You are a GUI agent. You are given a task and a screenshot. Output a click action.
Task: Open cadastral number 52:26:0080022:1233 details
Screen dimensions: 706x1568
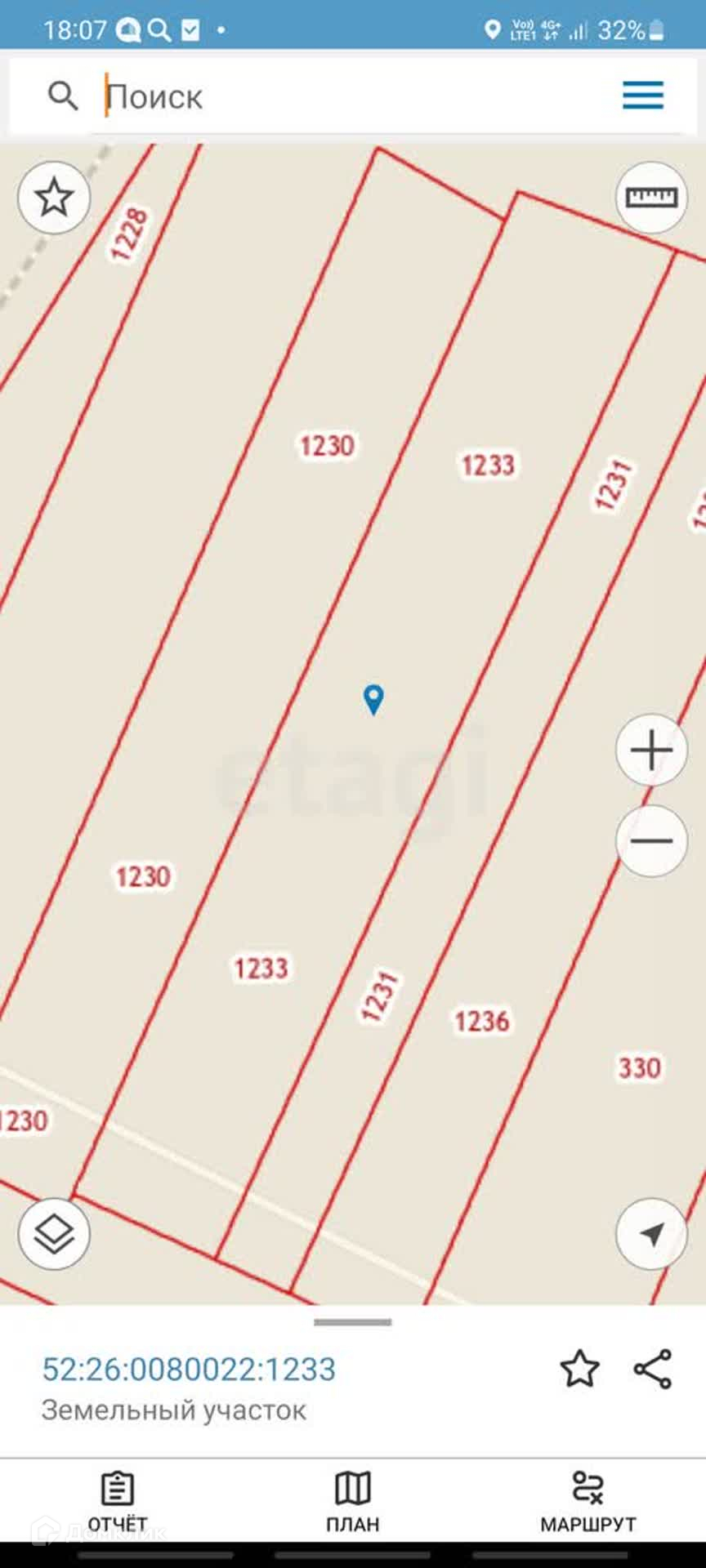click(x=189, y=1370)
